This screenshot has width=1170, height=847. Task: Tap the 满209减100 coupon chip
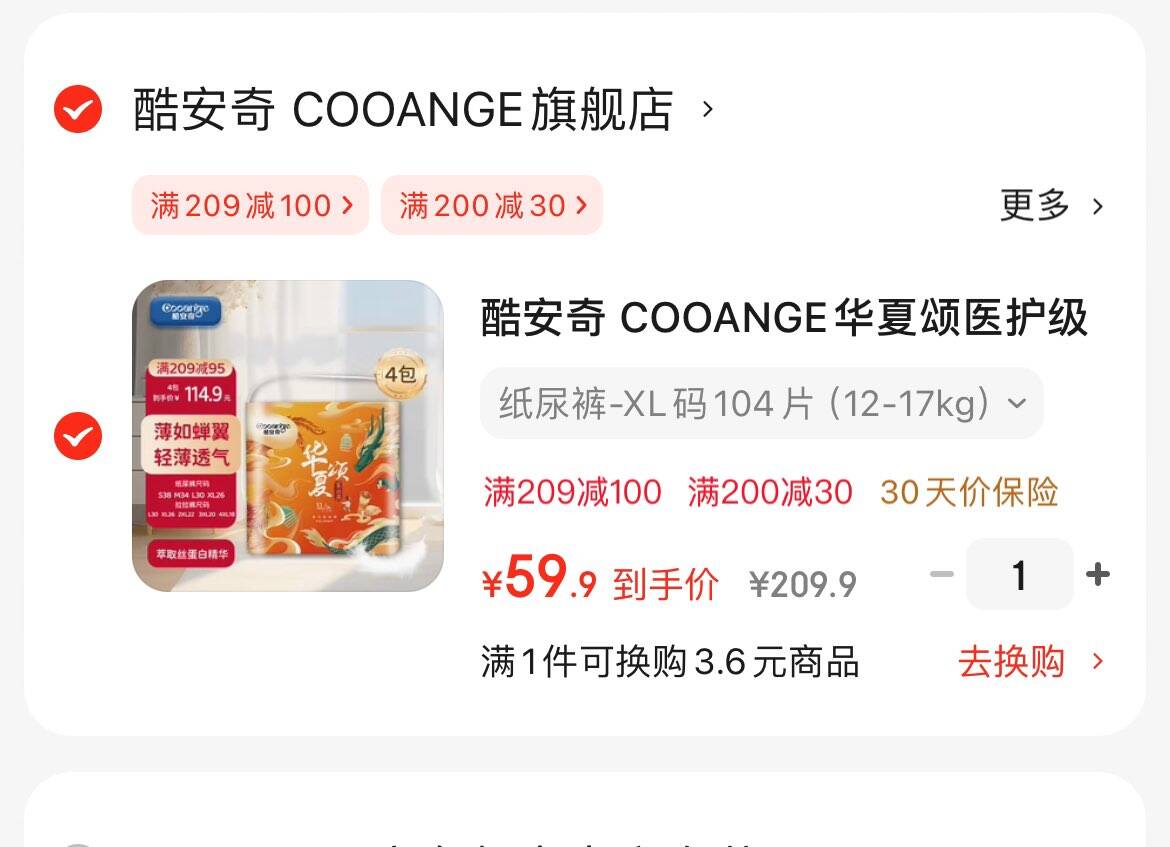(x=251, y=205)
